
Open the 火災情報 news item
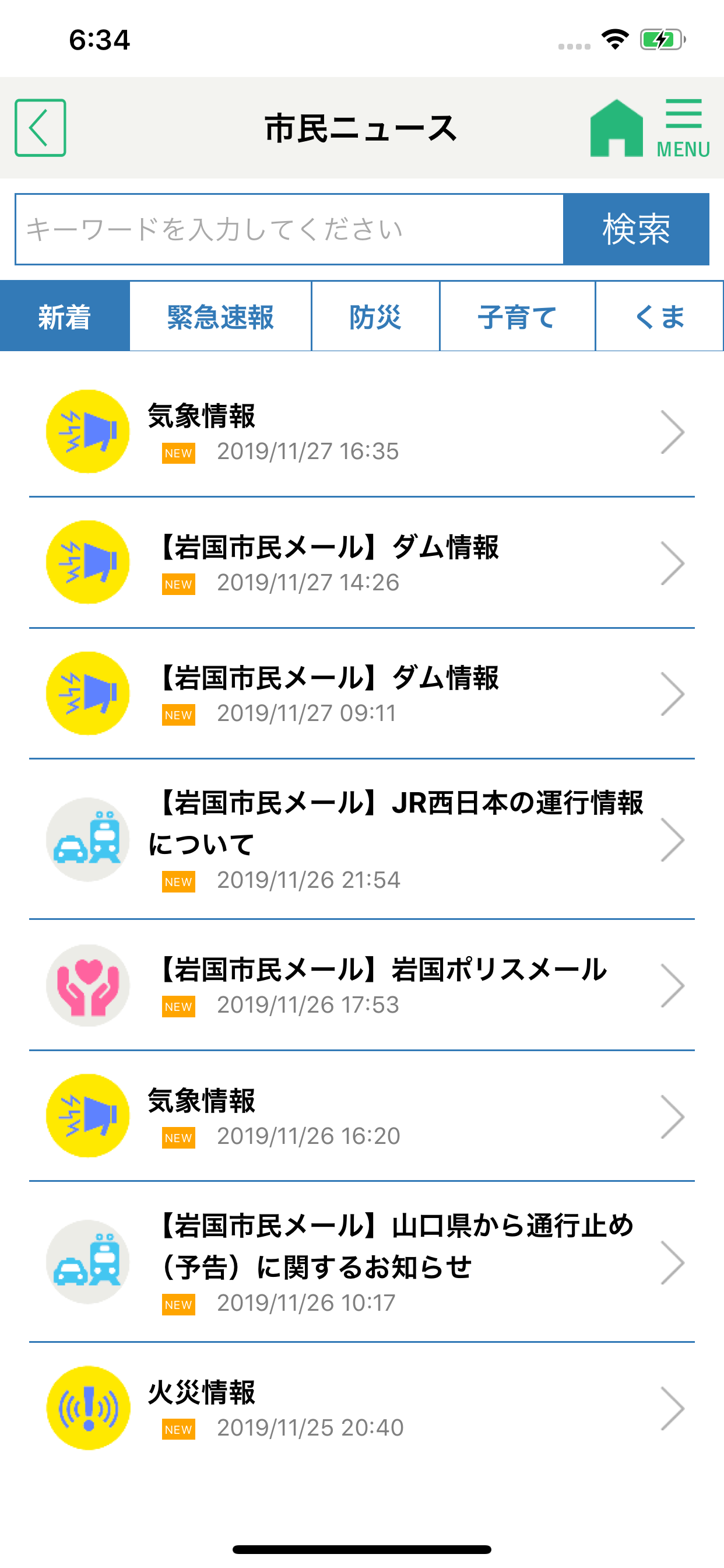click(362, 1409)
